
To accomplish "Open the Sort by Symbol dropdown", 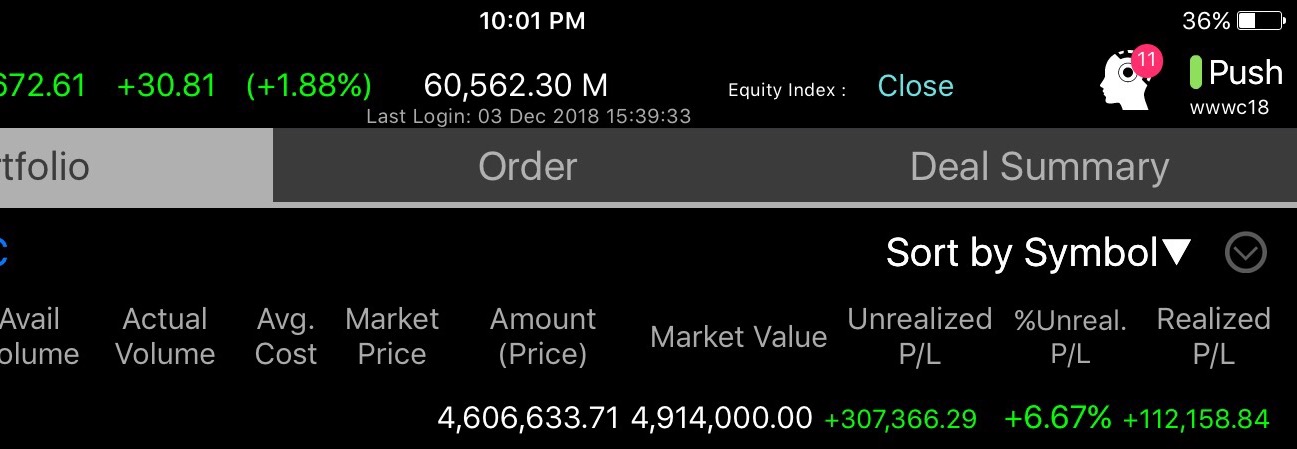I will 1038,254.
